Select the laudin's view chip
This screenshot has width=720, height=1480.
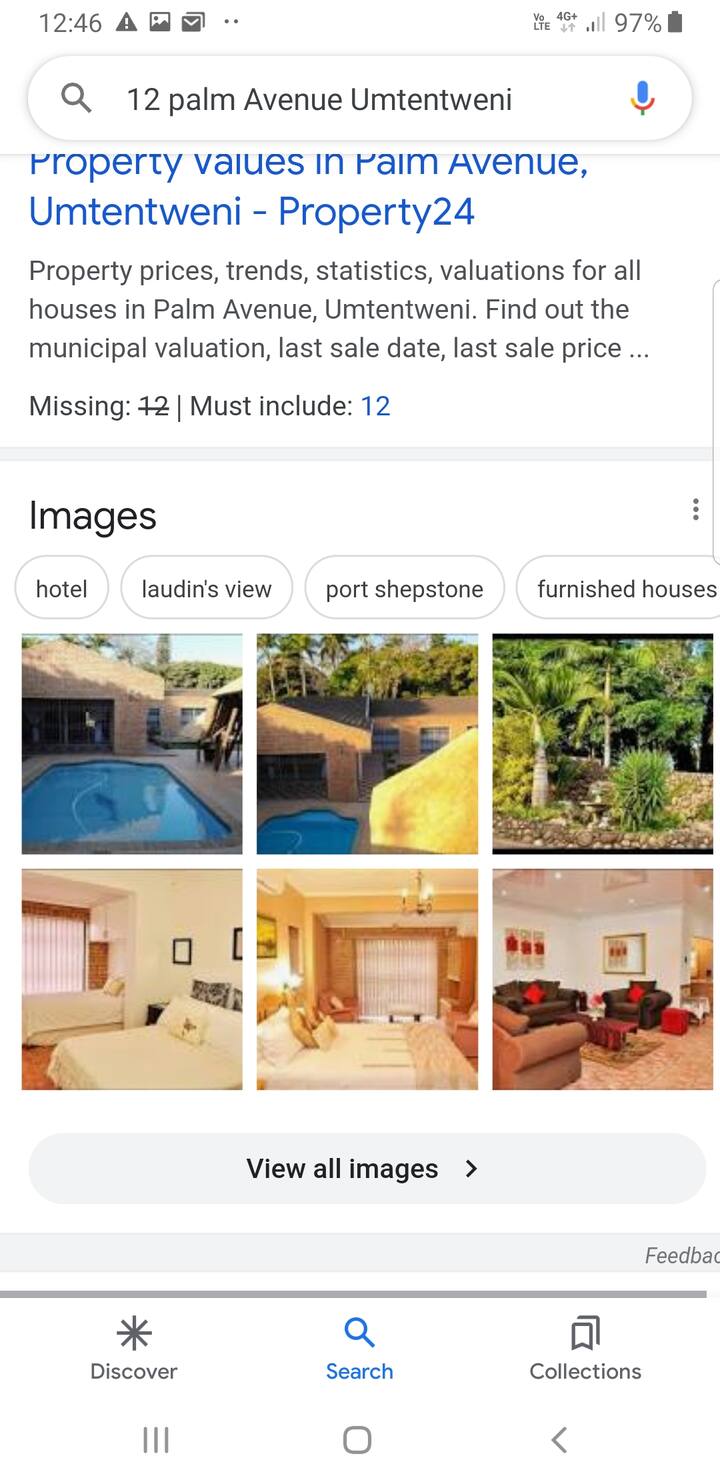click(x=206, y=589)
